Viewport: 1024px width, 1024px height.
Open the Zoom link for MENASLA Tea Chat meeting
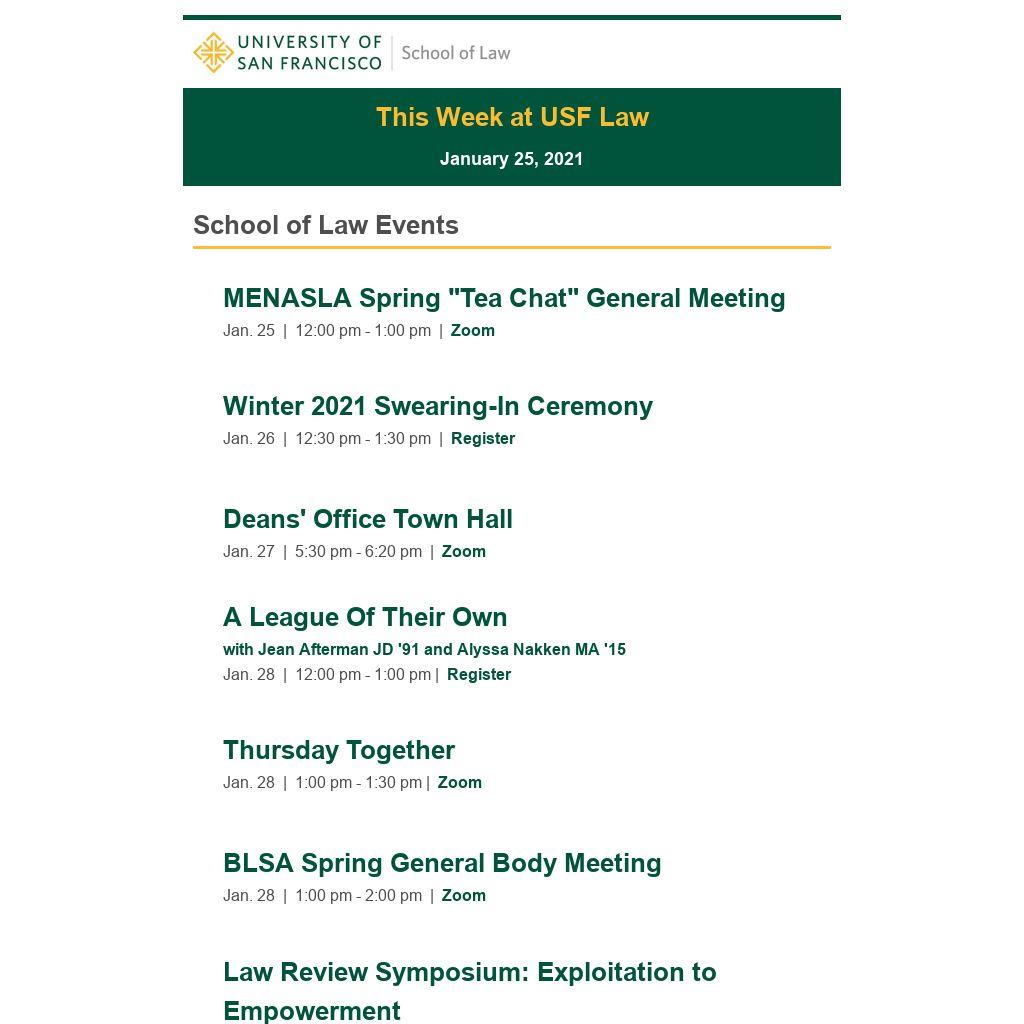tap(472, 331)
